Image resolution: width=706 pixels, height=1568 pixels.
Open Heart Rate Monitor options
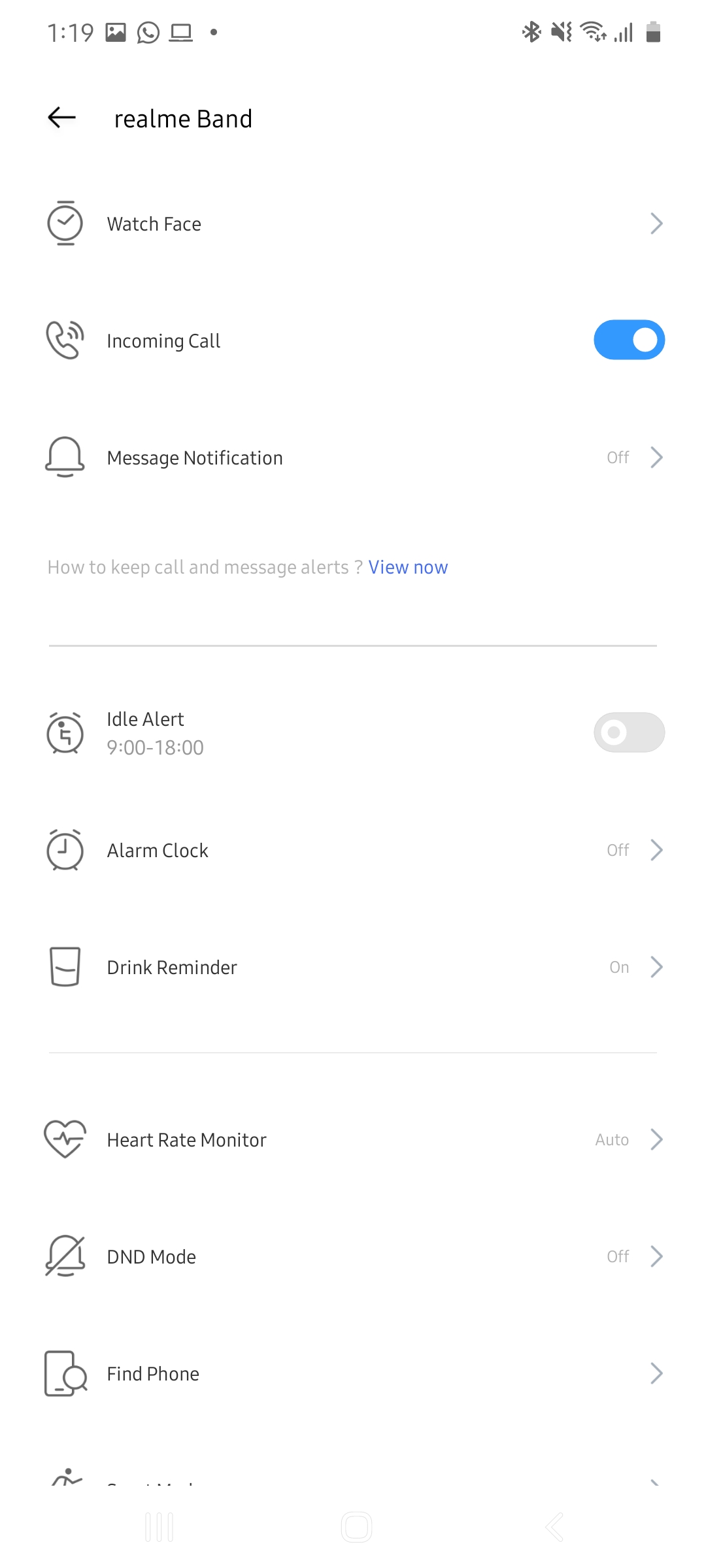point(353,1139)
